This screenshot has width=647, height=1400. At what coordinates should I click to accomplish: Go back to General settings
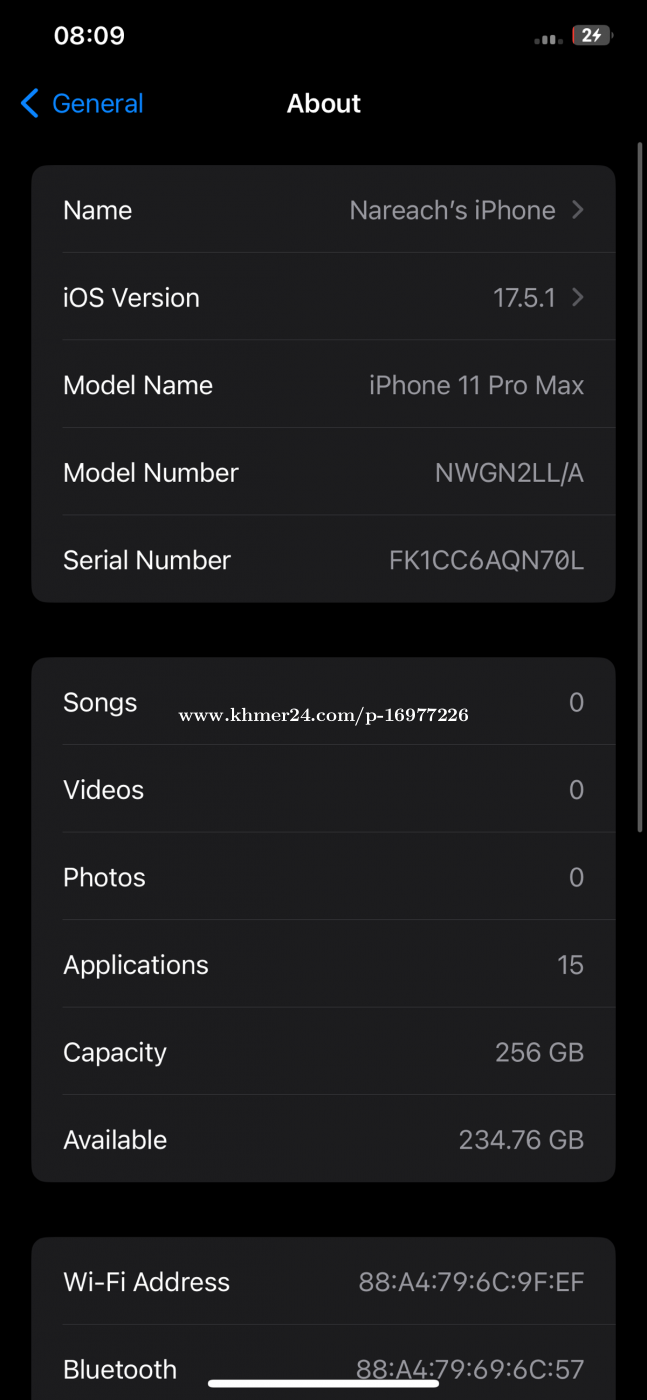[x=82, y=103]
